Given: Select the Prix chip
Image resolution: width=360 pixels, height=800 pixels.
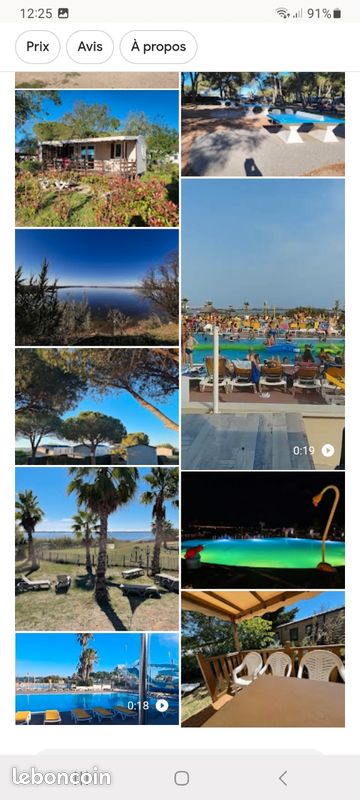Looking at the screenshot, I should (x=38, y=47).
